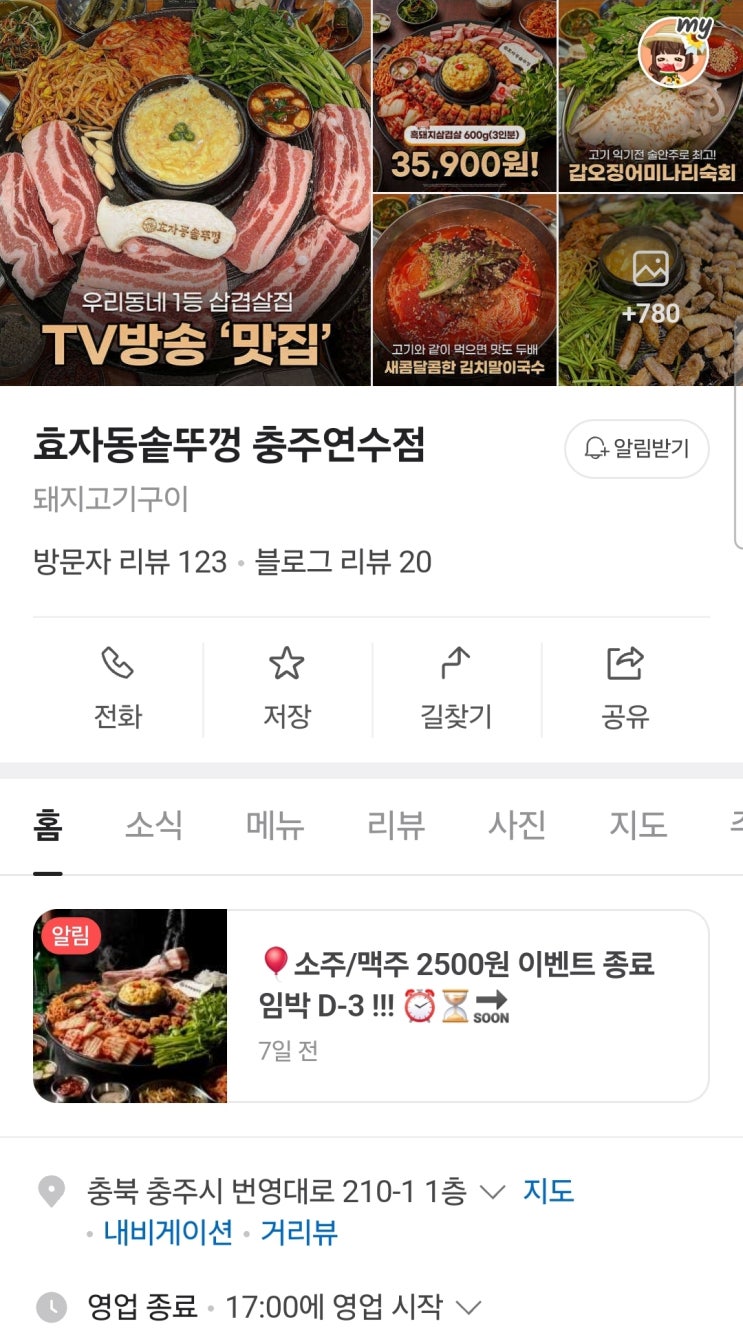
Task: View all photos via the +780 tile
Action: 650,290
